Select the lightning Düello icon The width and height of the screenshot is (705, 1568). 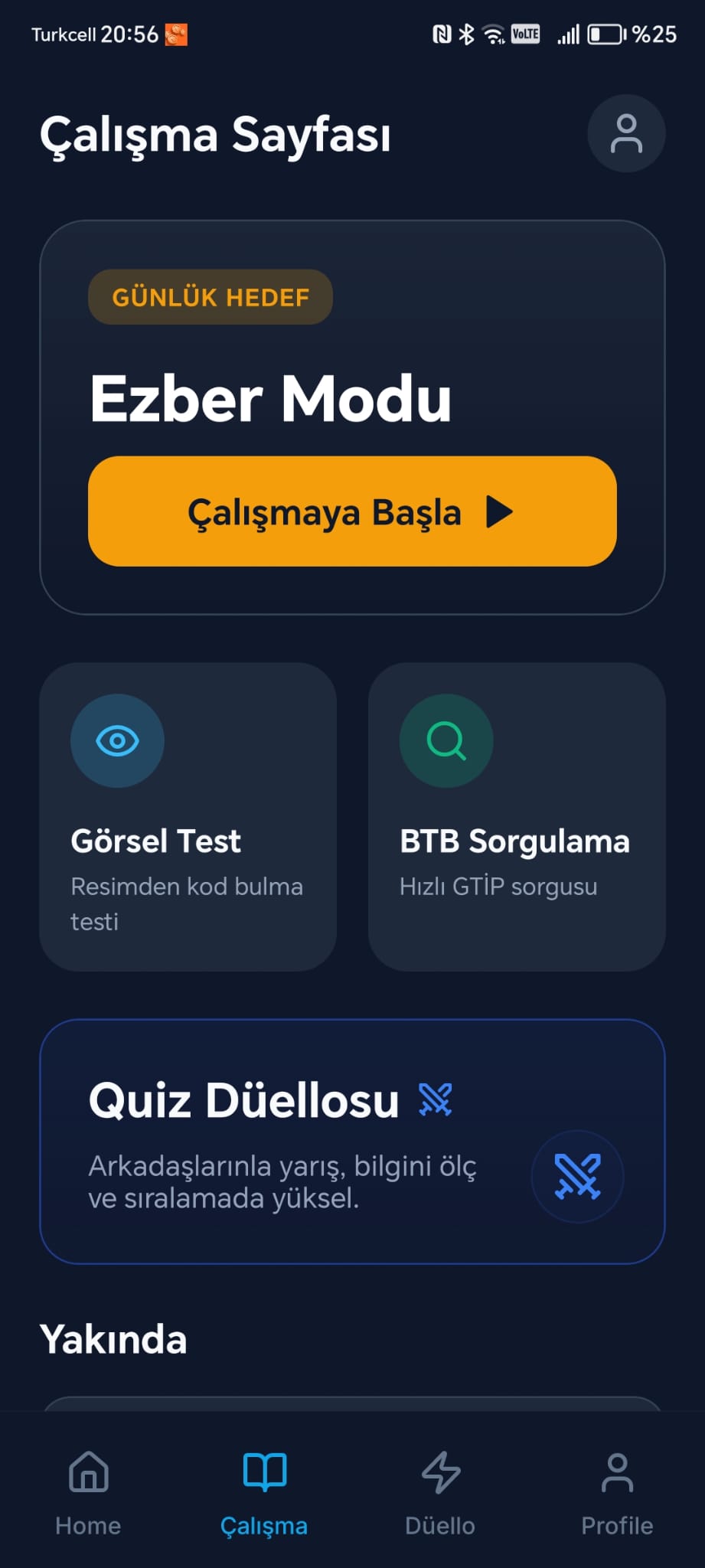click(439, 1472)
